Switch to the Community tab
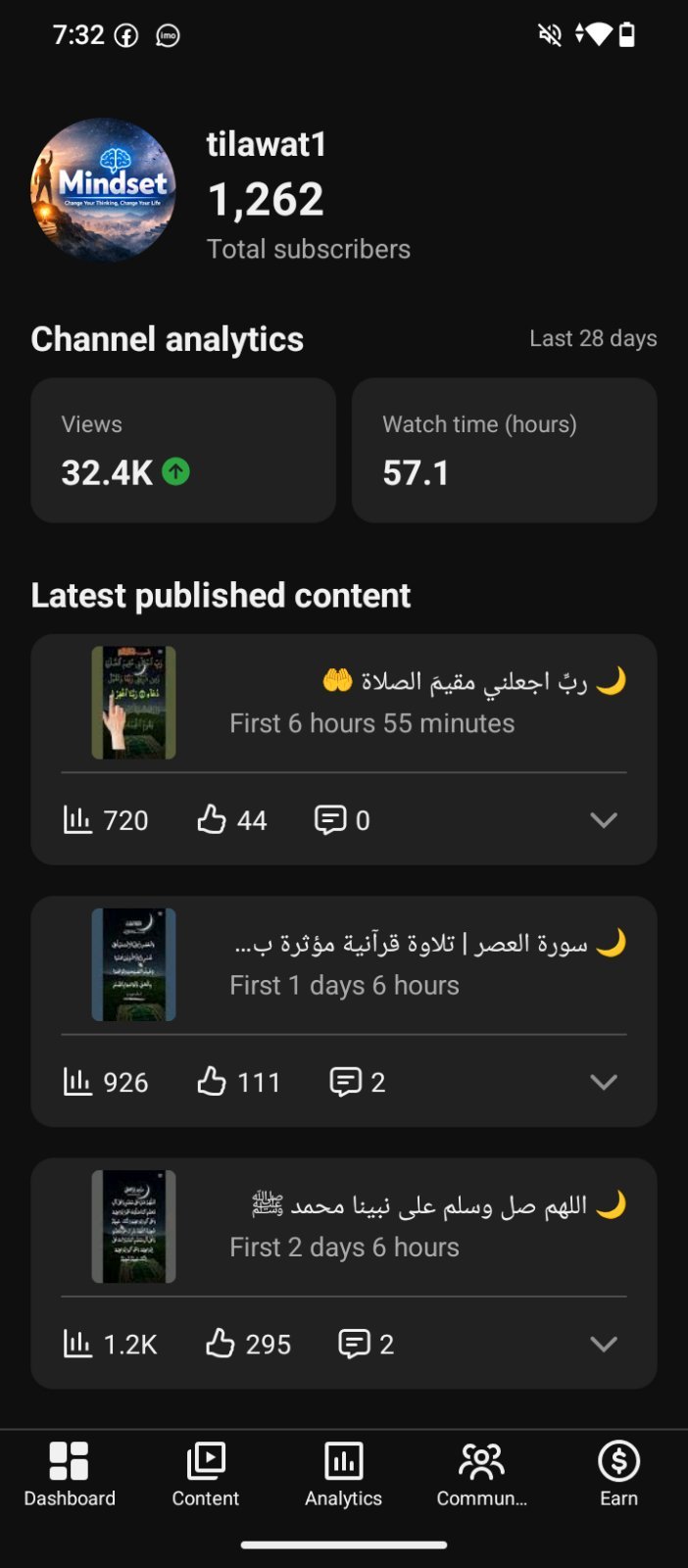This screenshot has height=1568, width=688. click(x=481, y=1474)
